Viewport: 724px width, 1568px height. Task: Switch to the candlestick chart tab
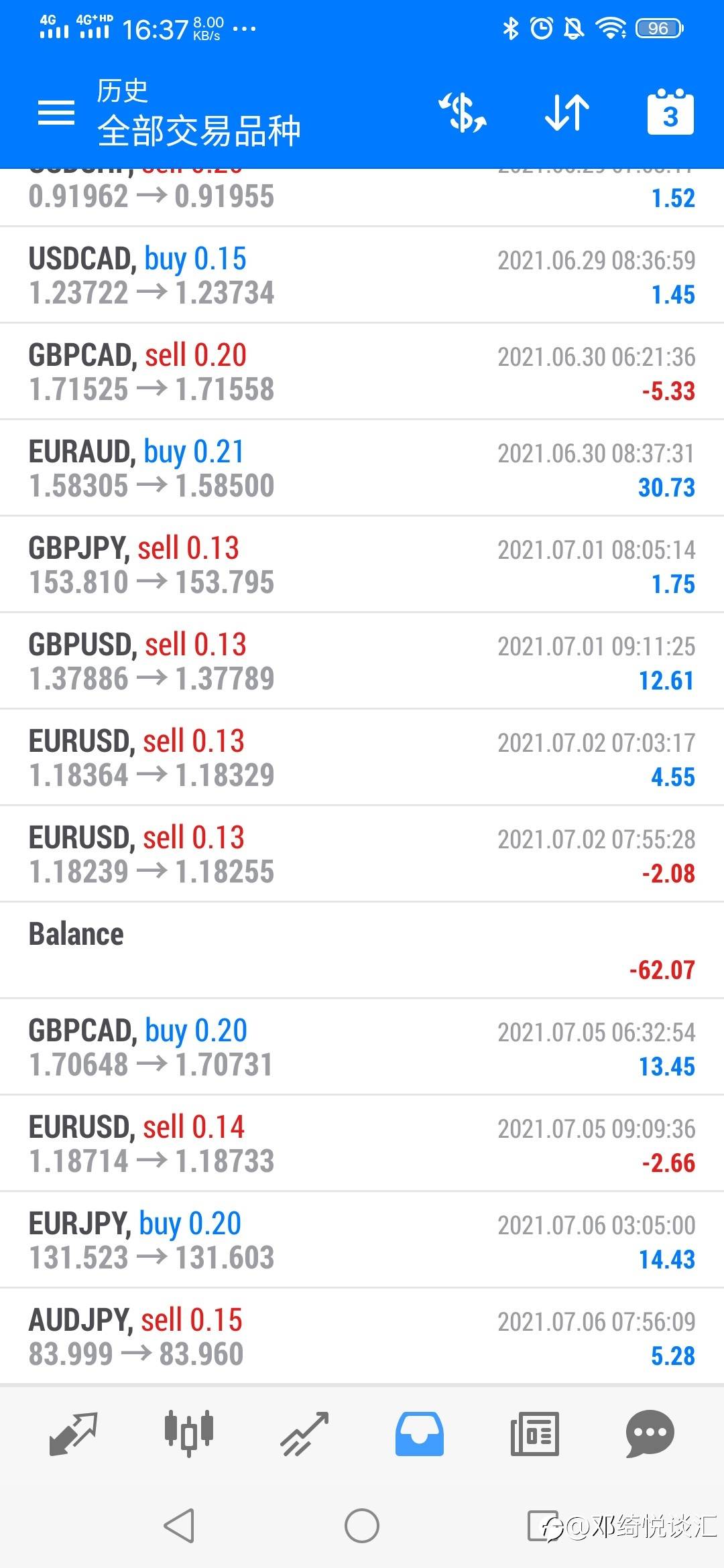pos(189,1434)
